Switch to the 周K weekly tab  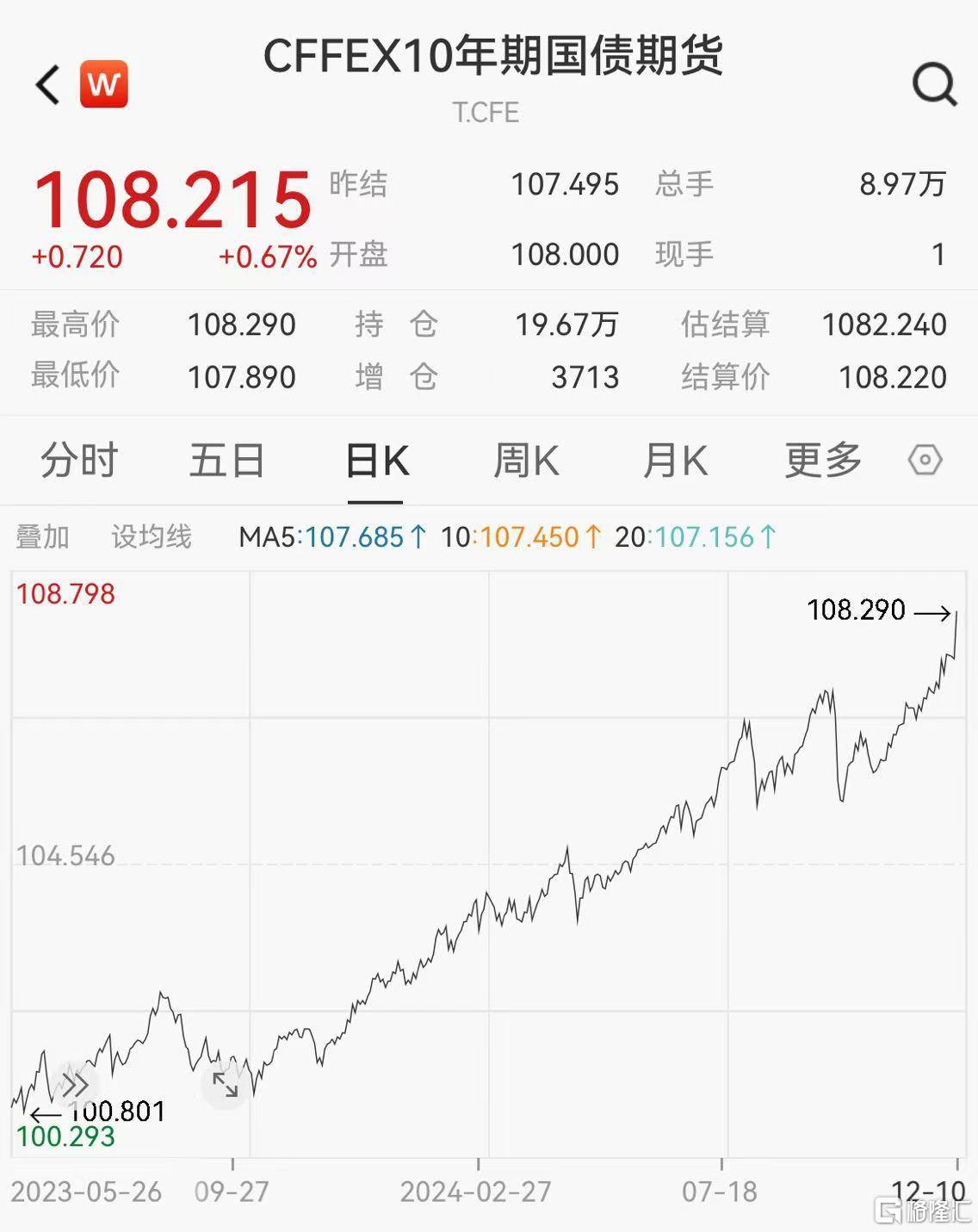[x=526, y=461]
